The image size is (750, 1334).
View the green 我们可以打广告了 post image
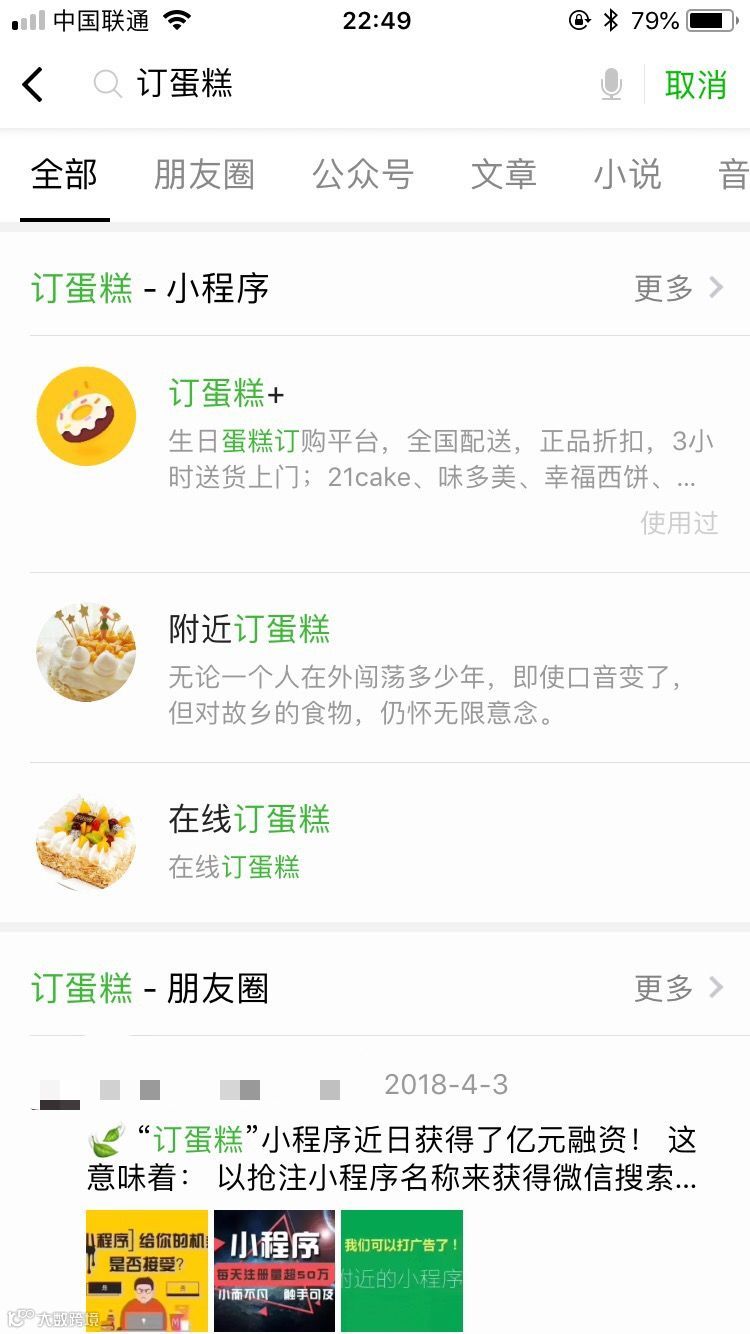401,1270
